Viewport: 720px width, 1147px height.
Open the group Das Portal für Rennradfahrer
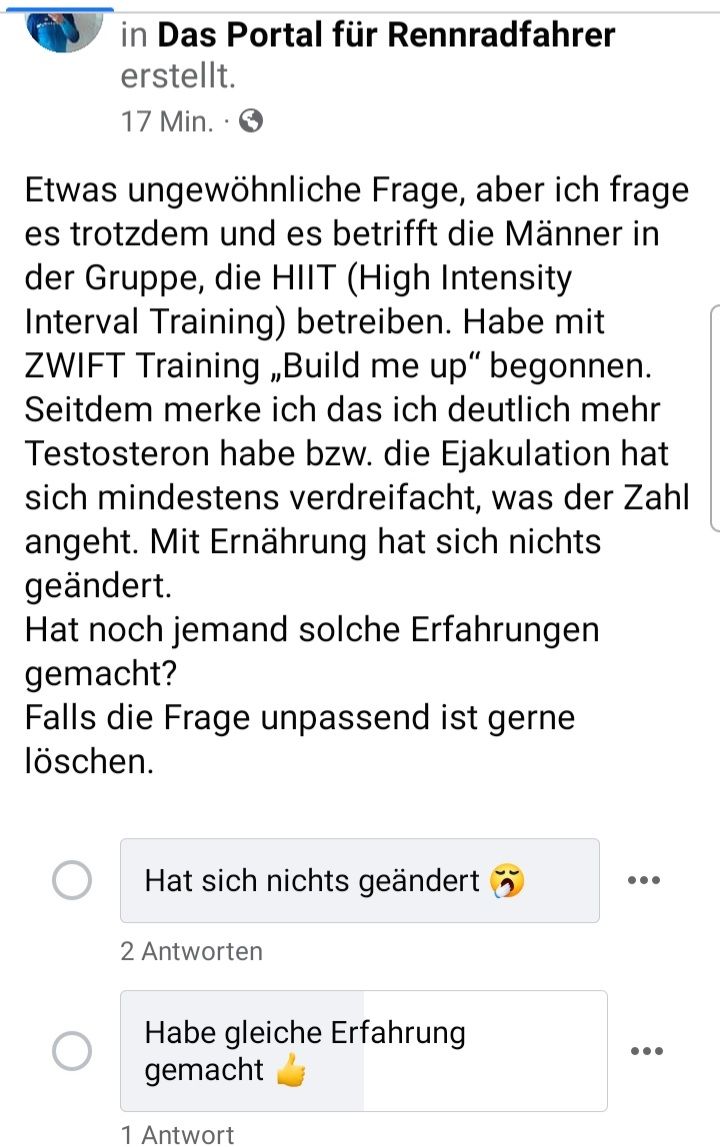click(x=386, y=36)
